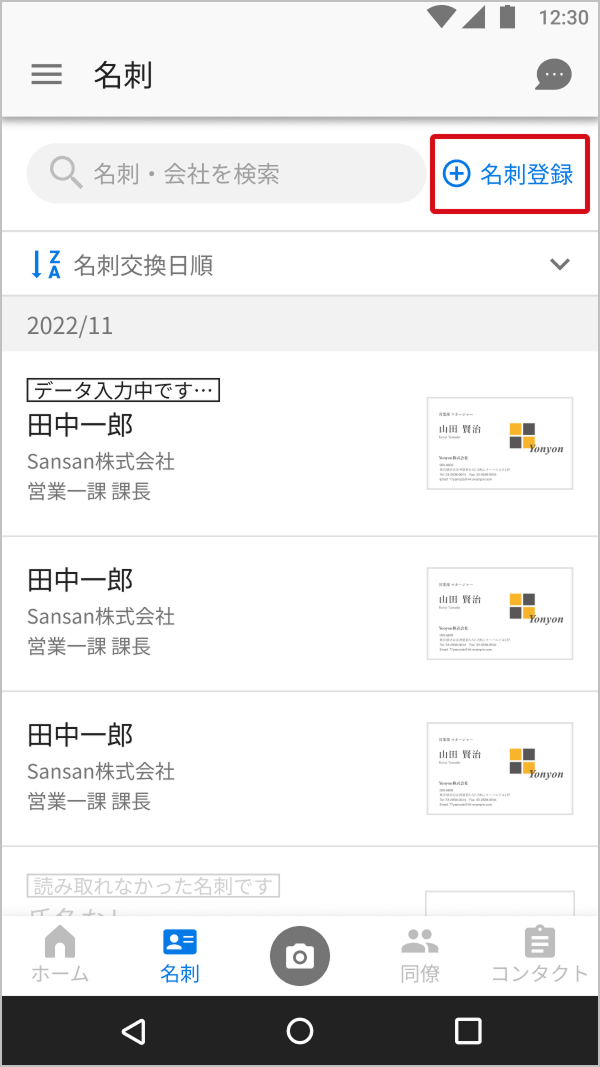
Task: Select the 名刺 tab in bottom navigation
Action: point(180,955)
